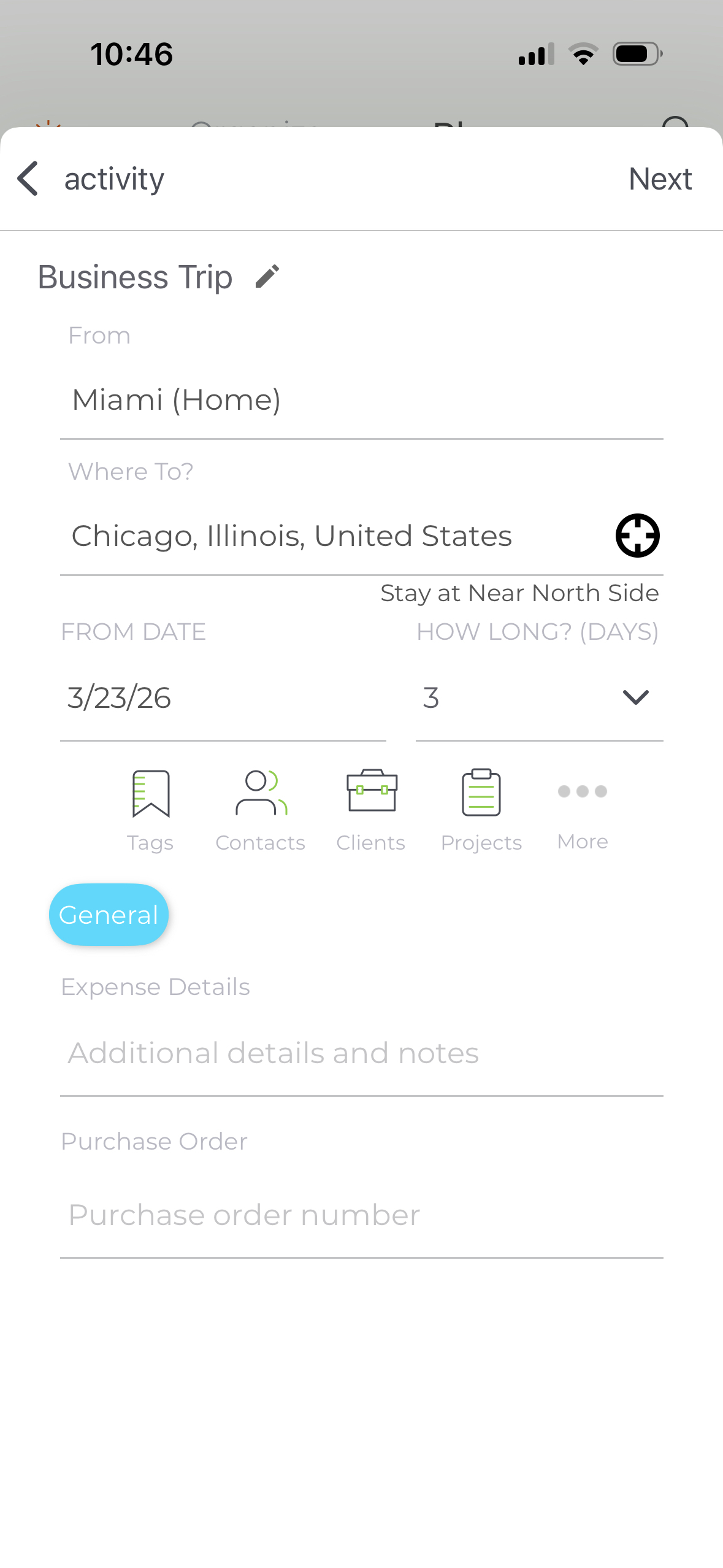723x1568 pixels.
Task: Go back using the arrow beside activity
Action: (x=28, y=179)
